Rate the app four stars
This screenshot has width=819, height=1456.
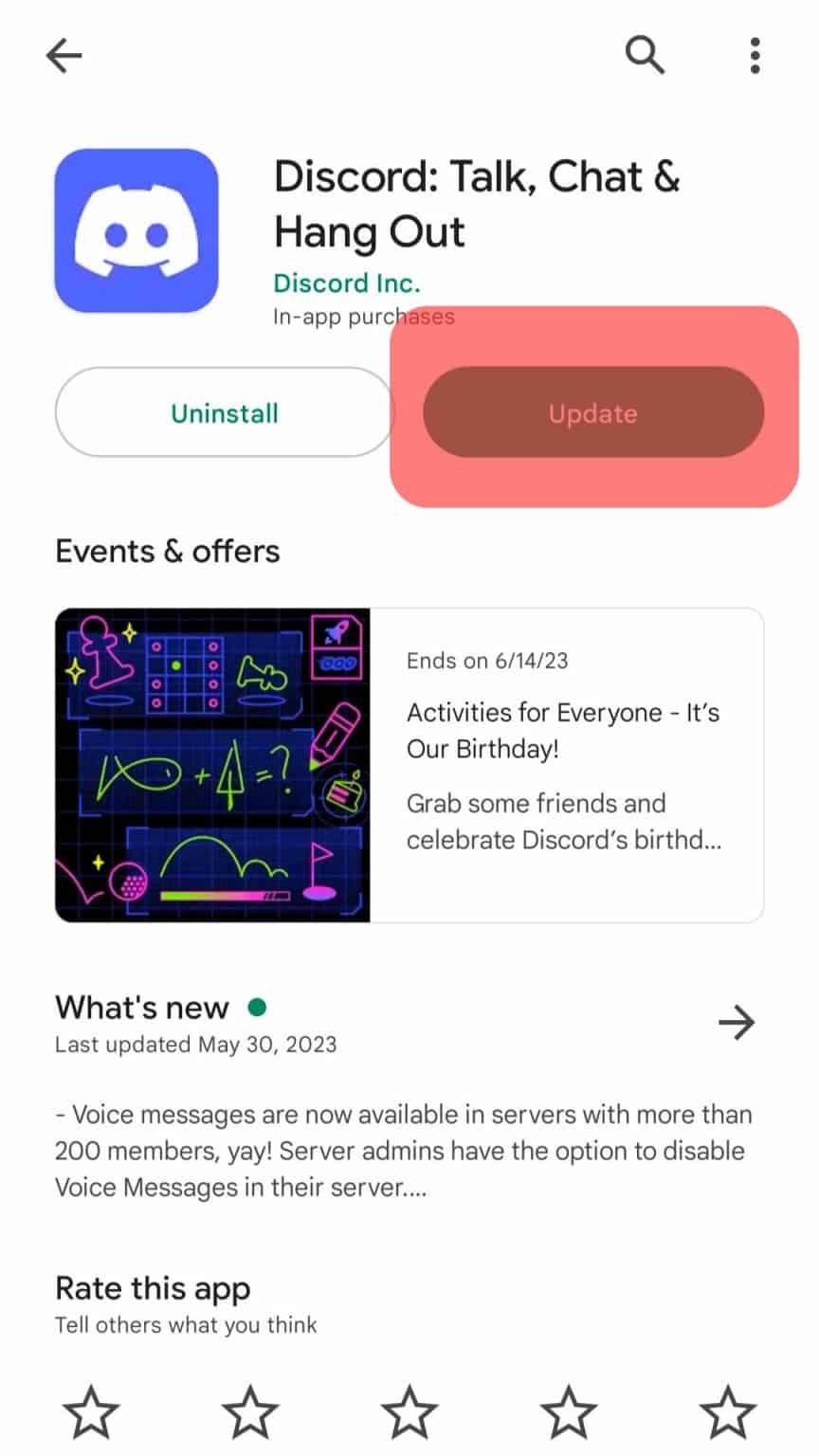[x=569, y=1411]
